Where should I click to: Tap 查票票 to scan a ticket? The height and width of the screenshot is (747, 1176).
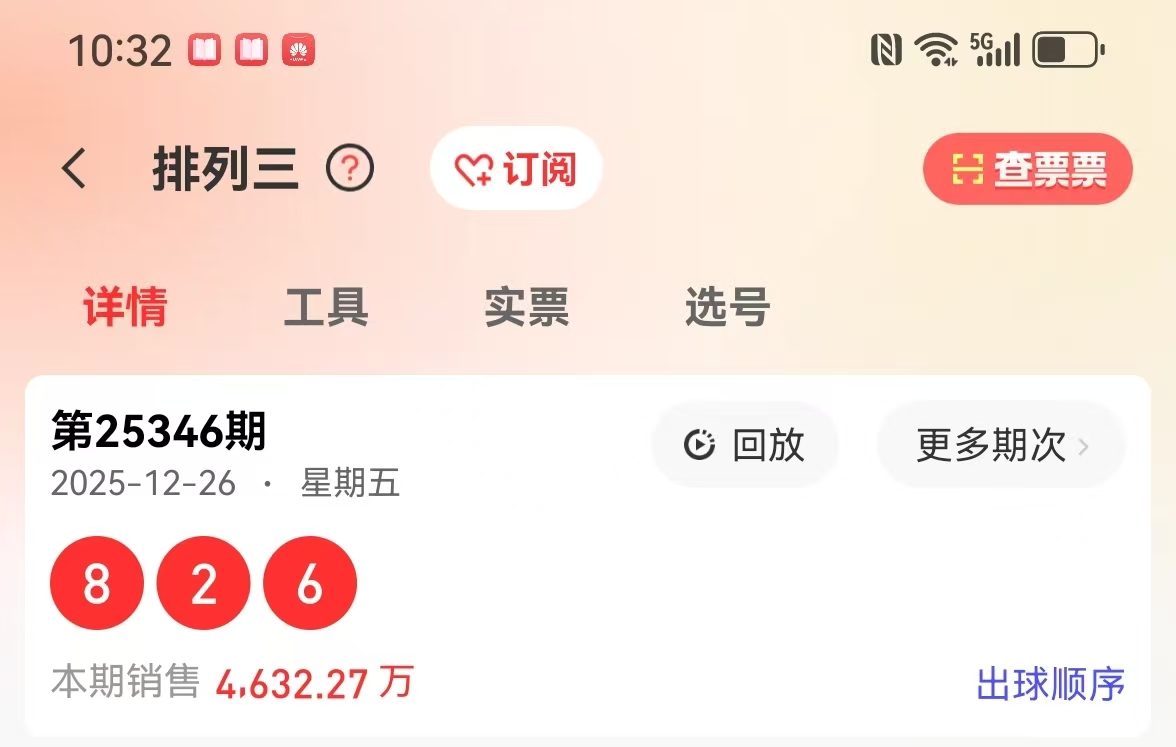pos(1027,170)
